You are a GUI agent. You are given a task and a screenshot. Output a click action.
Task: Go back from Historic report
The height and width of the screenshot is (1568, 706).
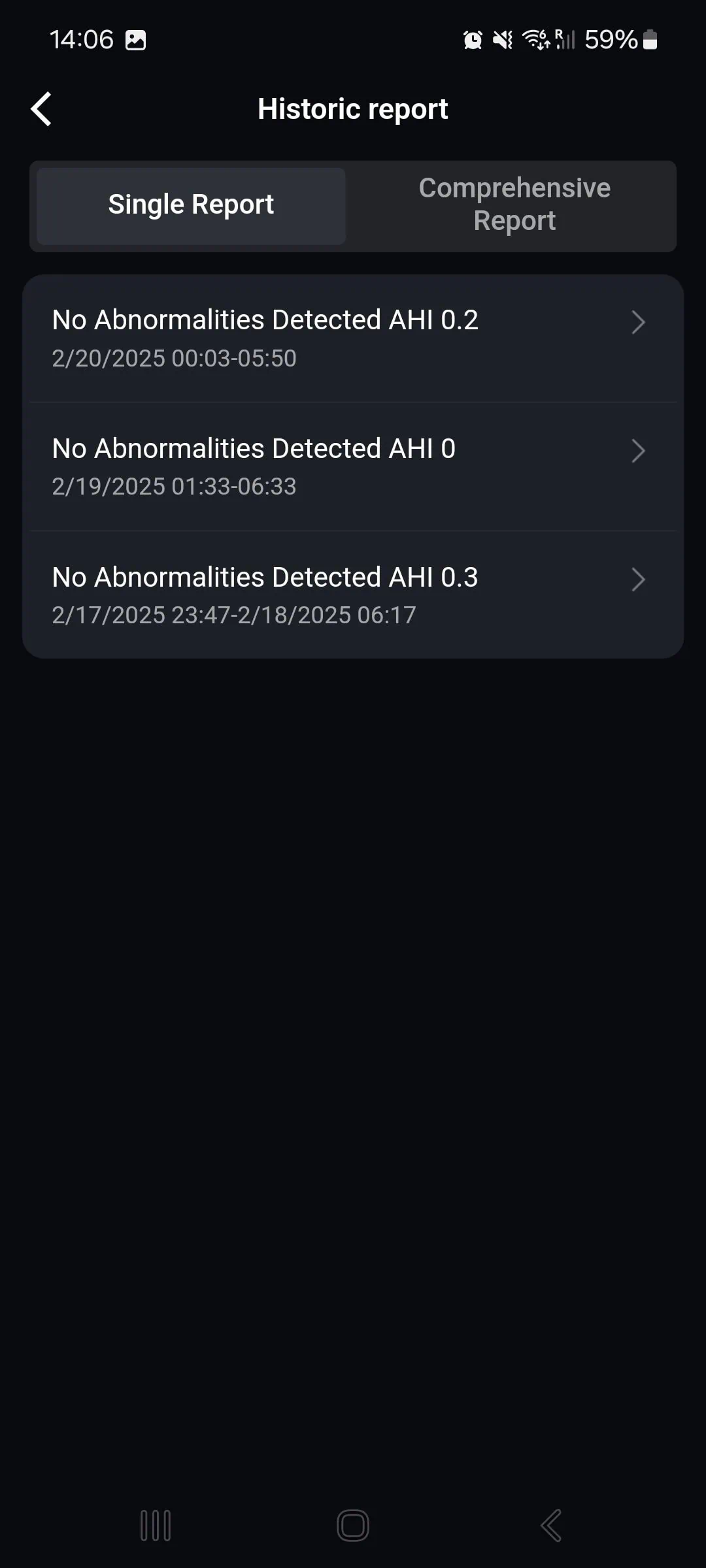coord(41,108)
